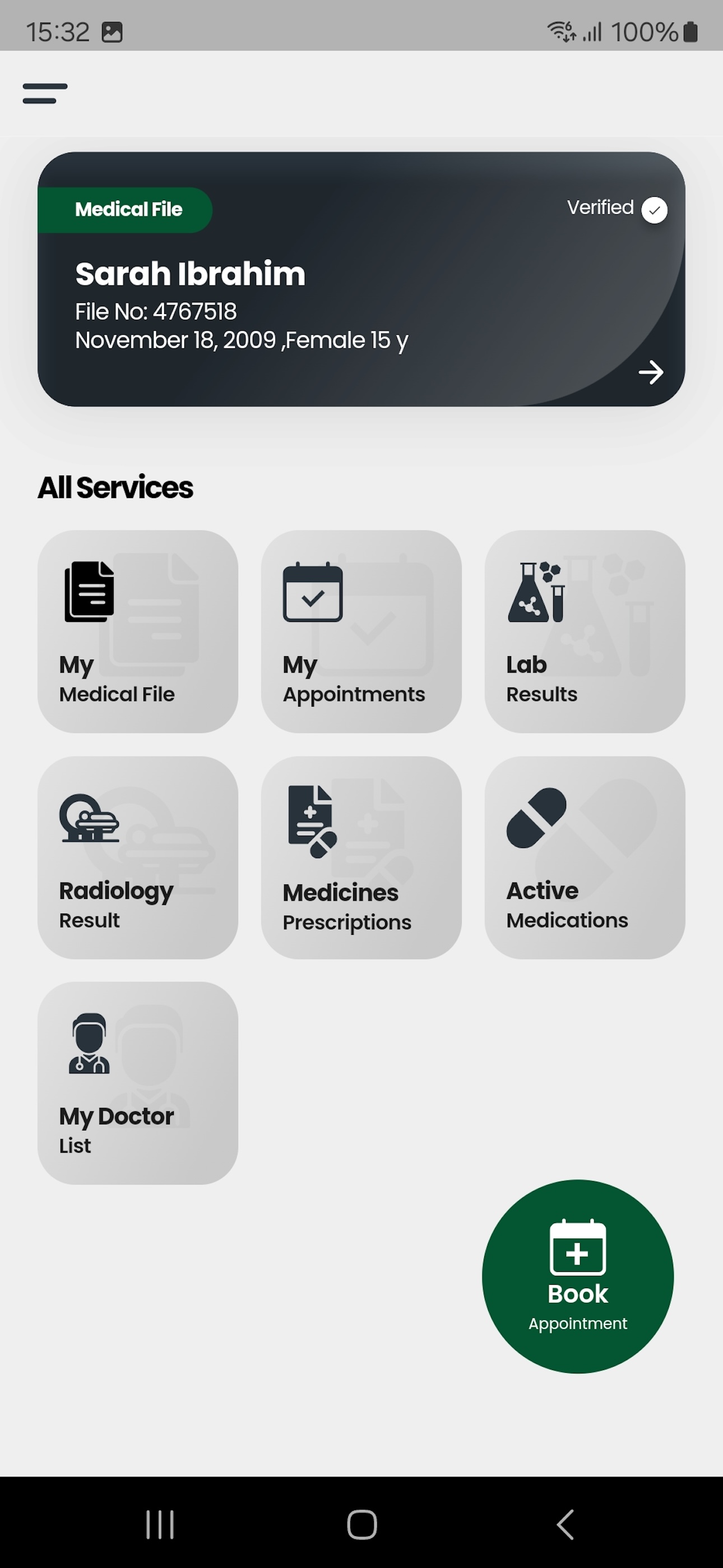The height and width of the screenshot is (1568, 723).
Task: Open Radiology Result tile
Action: pyautogui.click(x=137, y=857)
